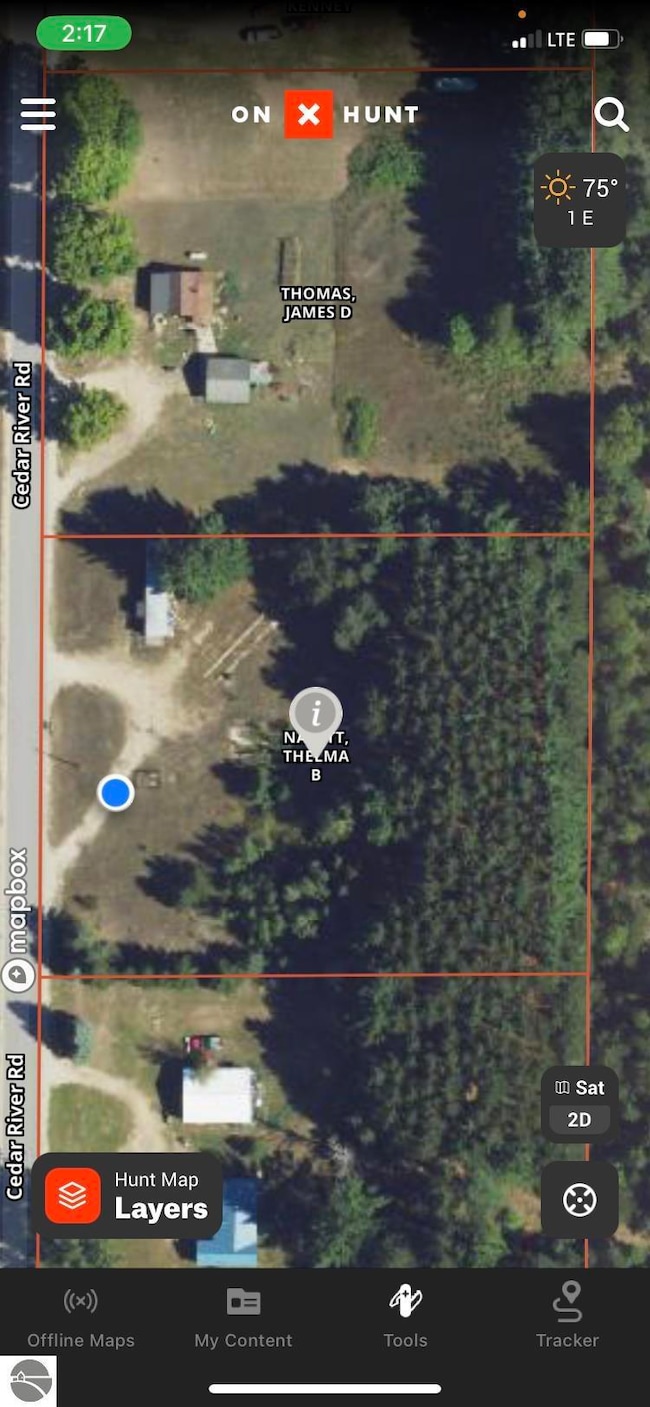
Task: Switch to the My Content tab
Action: click(243, 1318)
